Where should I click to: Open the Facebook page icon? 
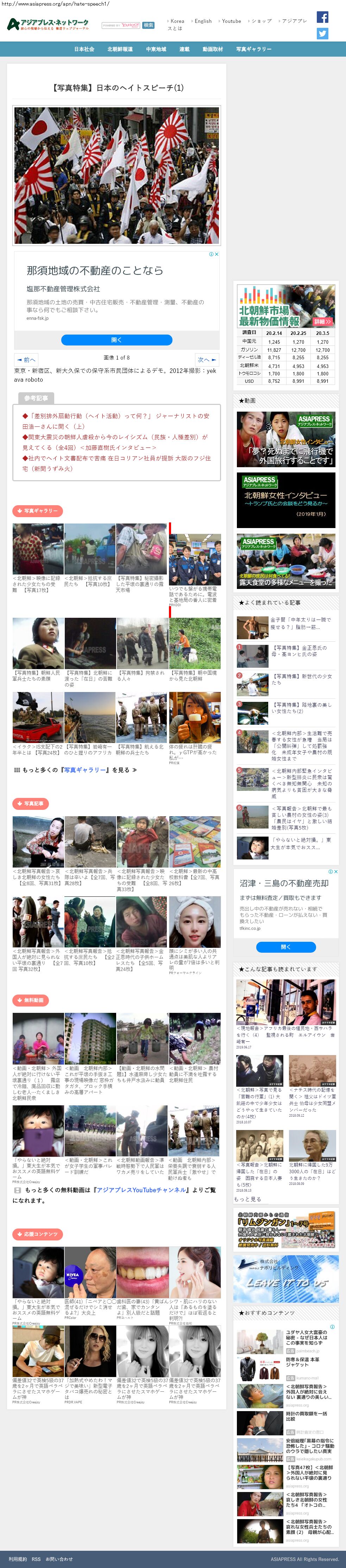(322, 18)
